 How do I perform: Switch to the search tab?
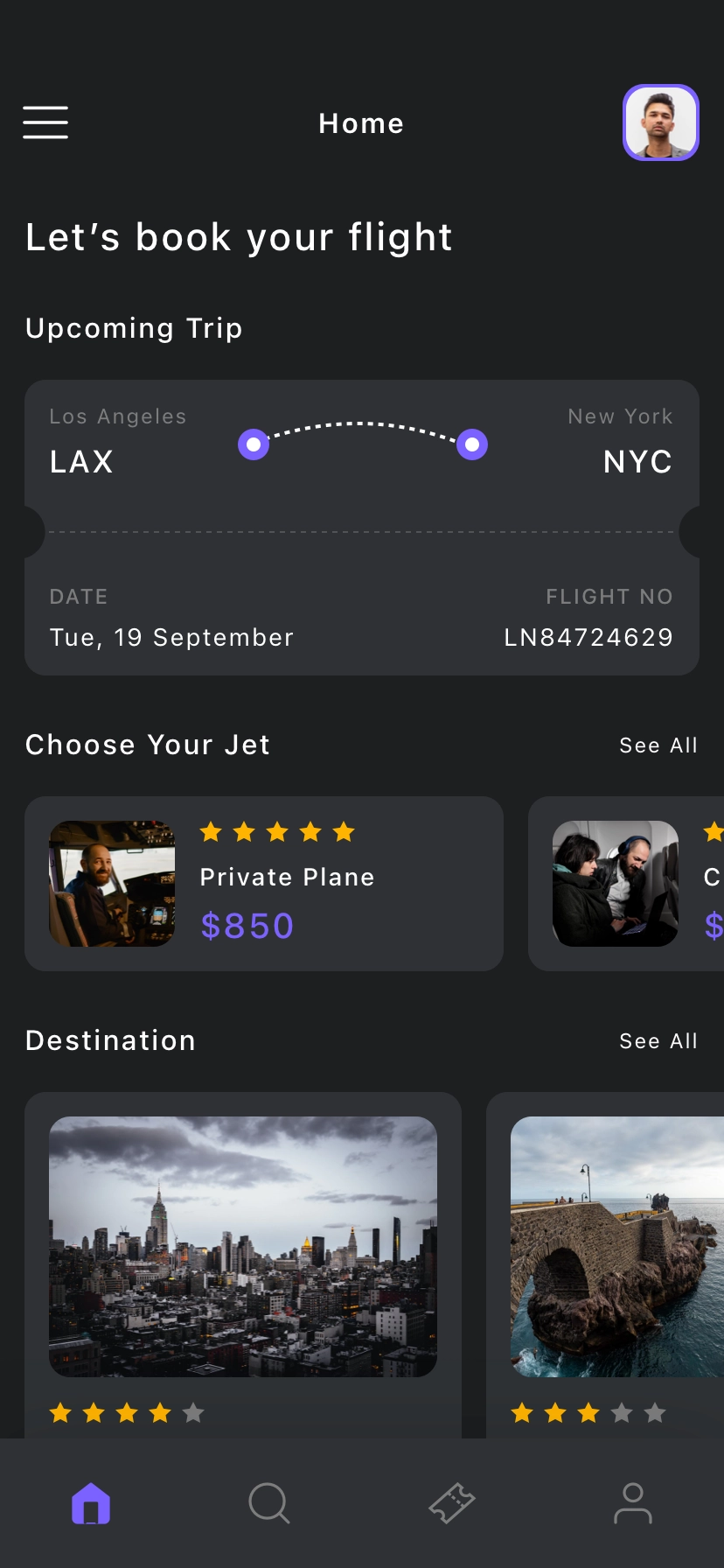pos(269,1503)
